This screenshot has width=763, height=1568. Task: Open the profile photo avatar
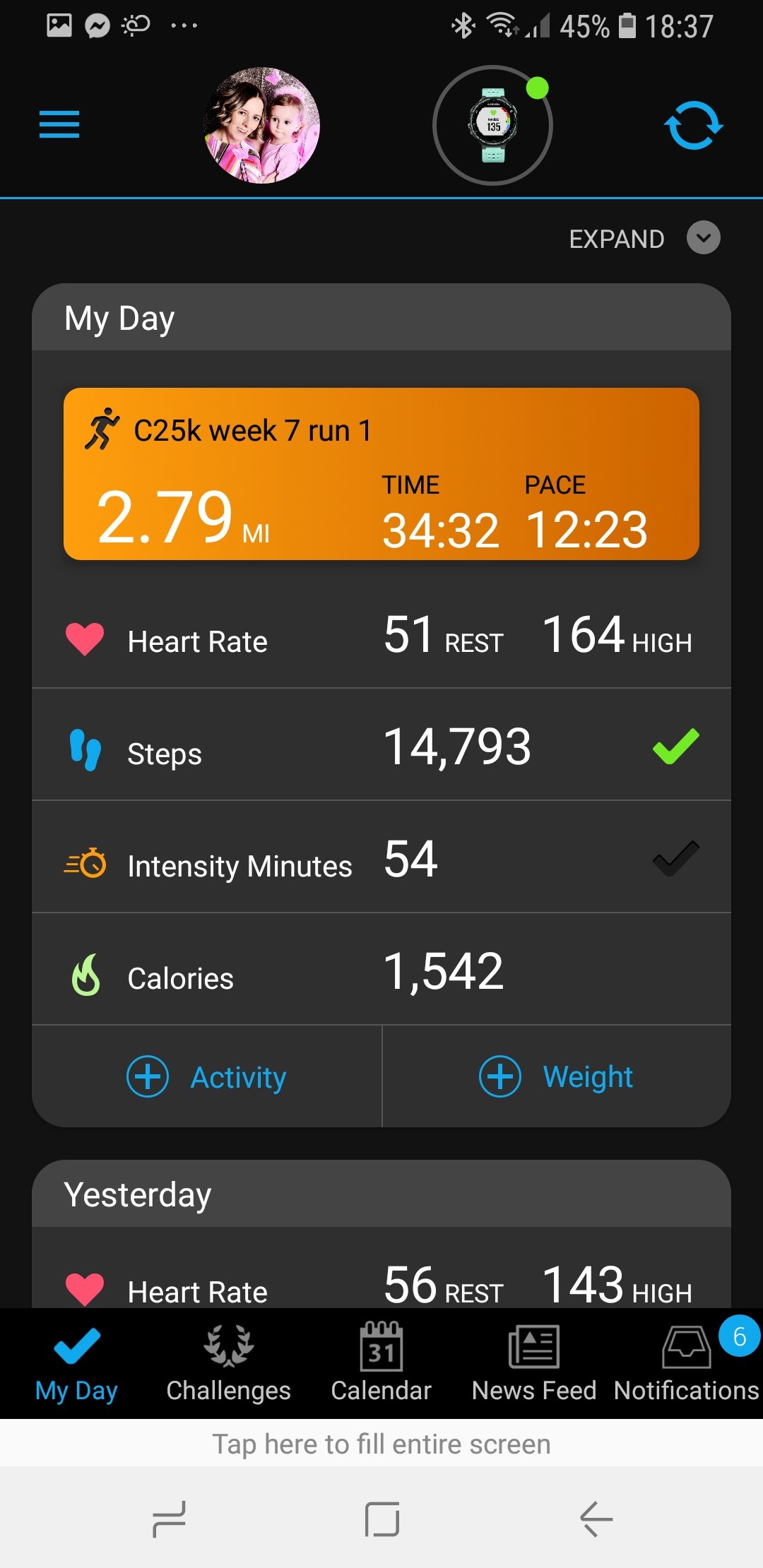pos(262,126)
